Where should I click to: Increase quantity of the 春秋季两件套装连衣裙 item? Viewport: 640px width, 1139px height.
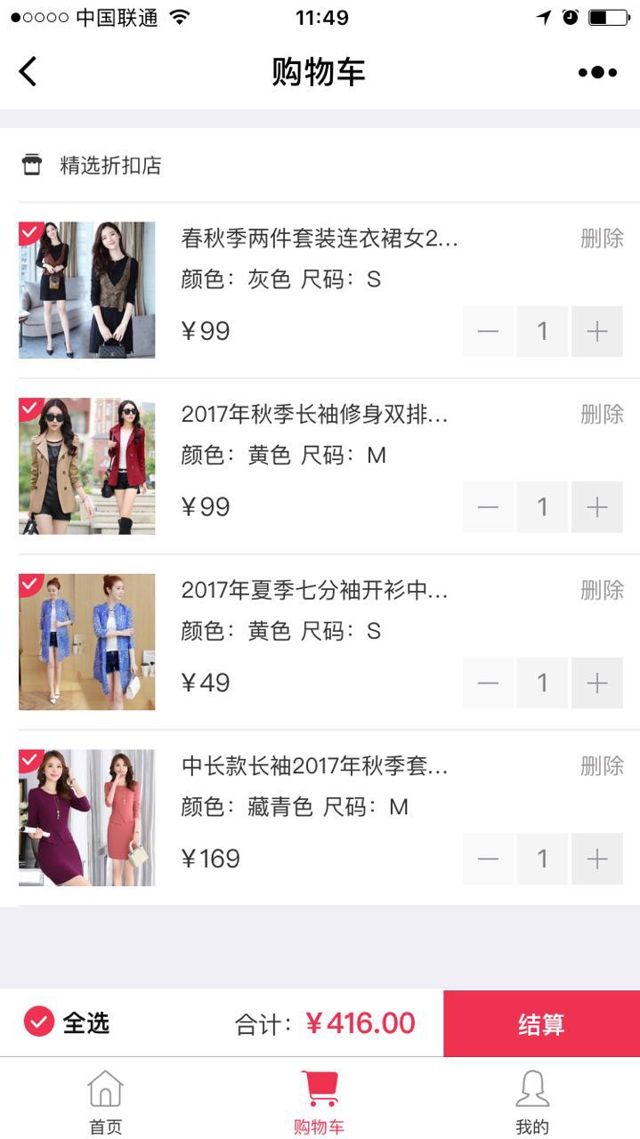597,332
